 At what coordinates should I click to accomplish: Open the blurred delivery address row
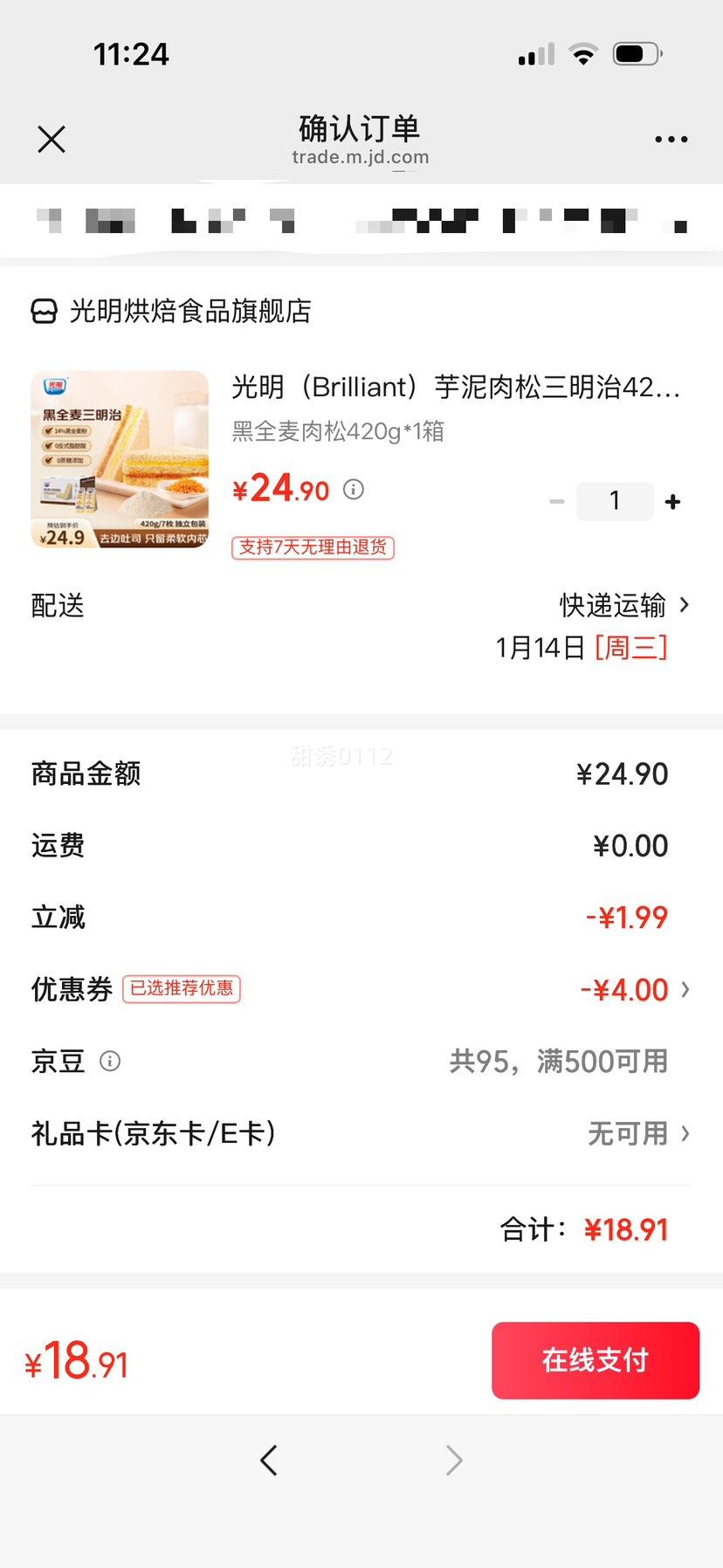361,221
